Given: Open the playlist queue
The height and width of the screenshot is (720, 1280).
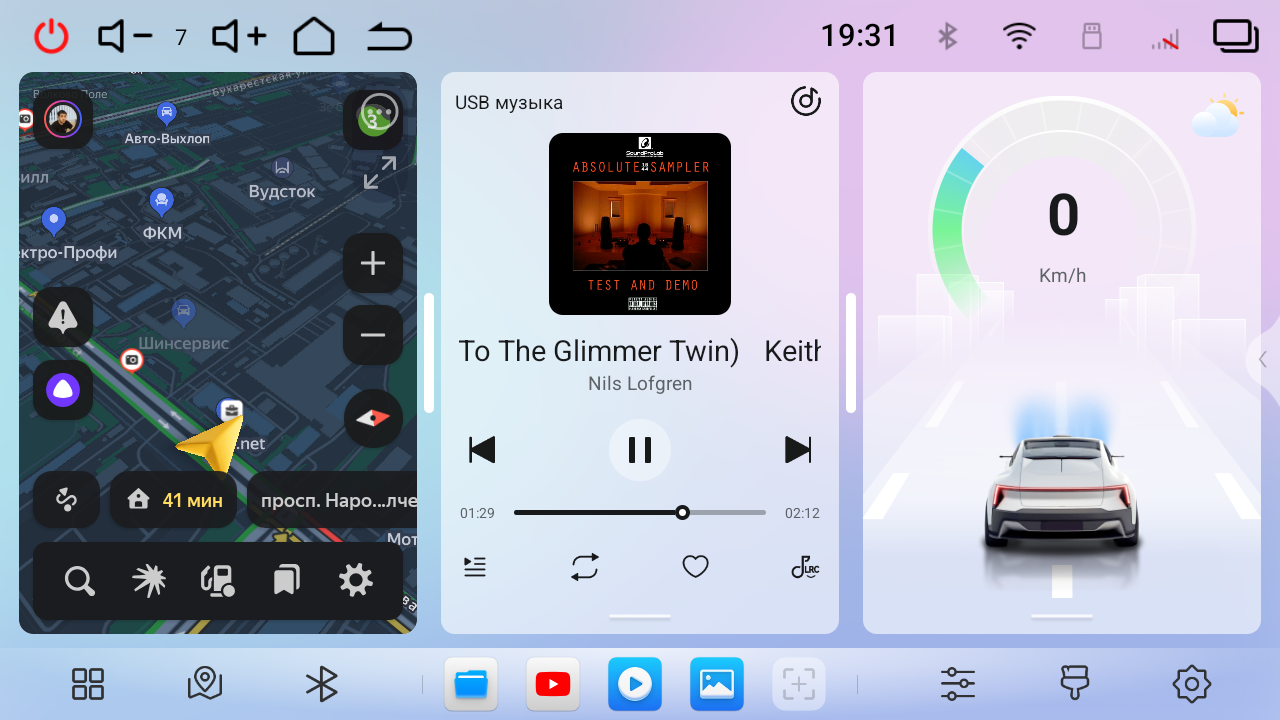Looking at the screenshot, I should click(475, 567).
